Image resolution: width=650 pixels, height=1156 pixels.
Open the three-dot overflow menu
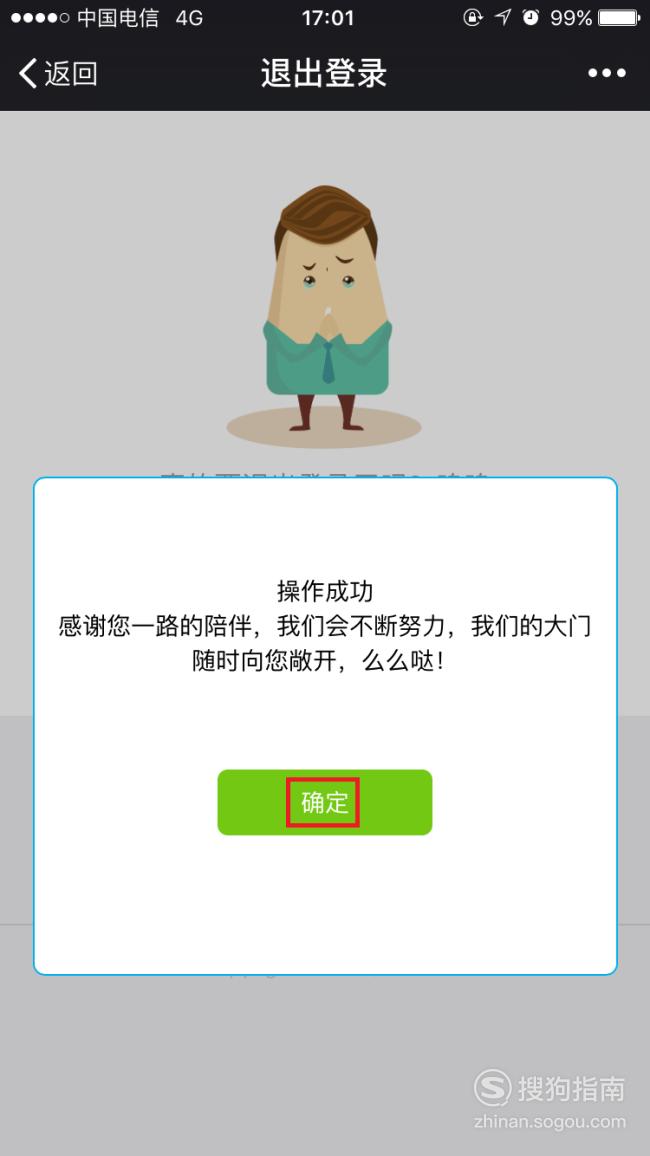tap(607, 73)
